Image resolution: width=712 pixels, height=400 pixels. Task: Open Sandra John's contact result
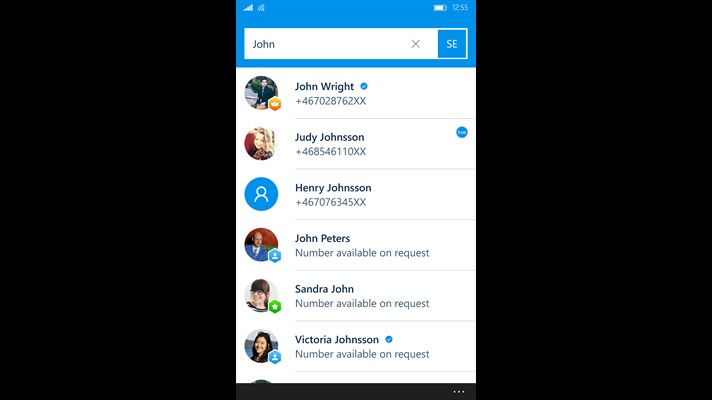coord(355,295)
